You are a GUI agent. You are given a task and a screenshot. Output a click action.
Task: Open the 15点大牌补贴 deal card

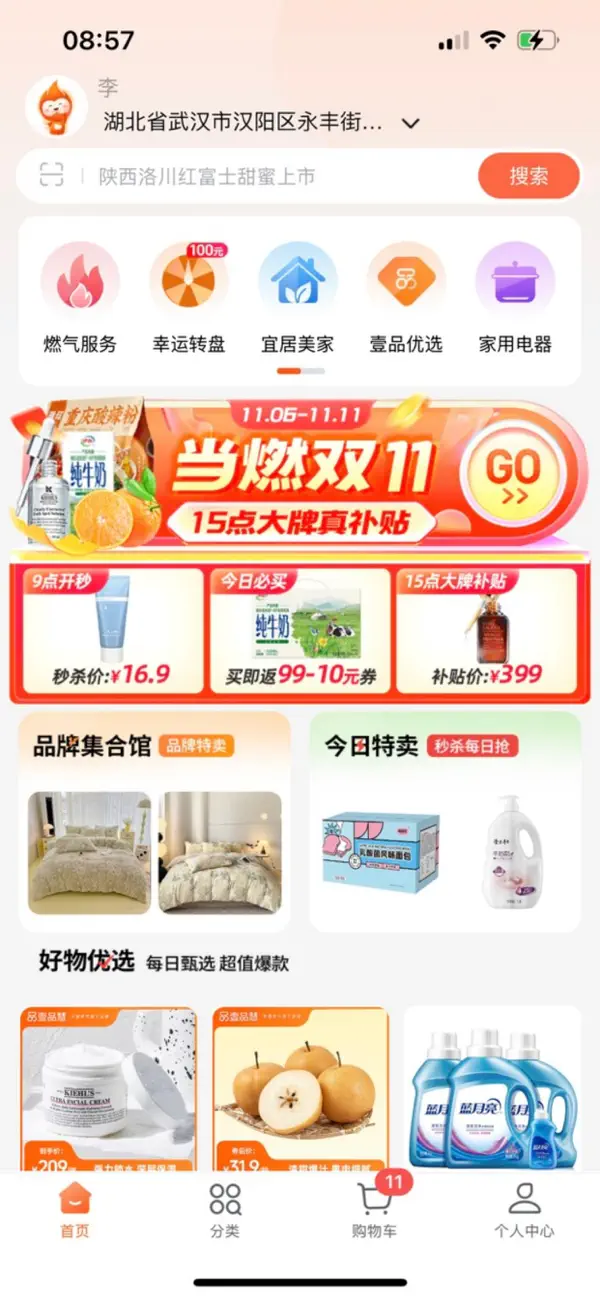tap(487, 631)
